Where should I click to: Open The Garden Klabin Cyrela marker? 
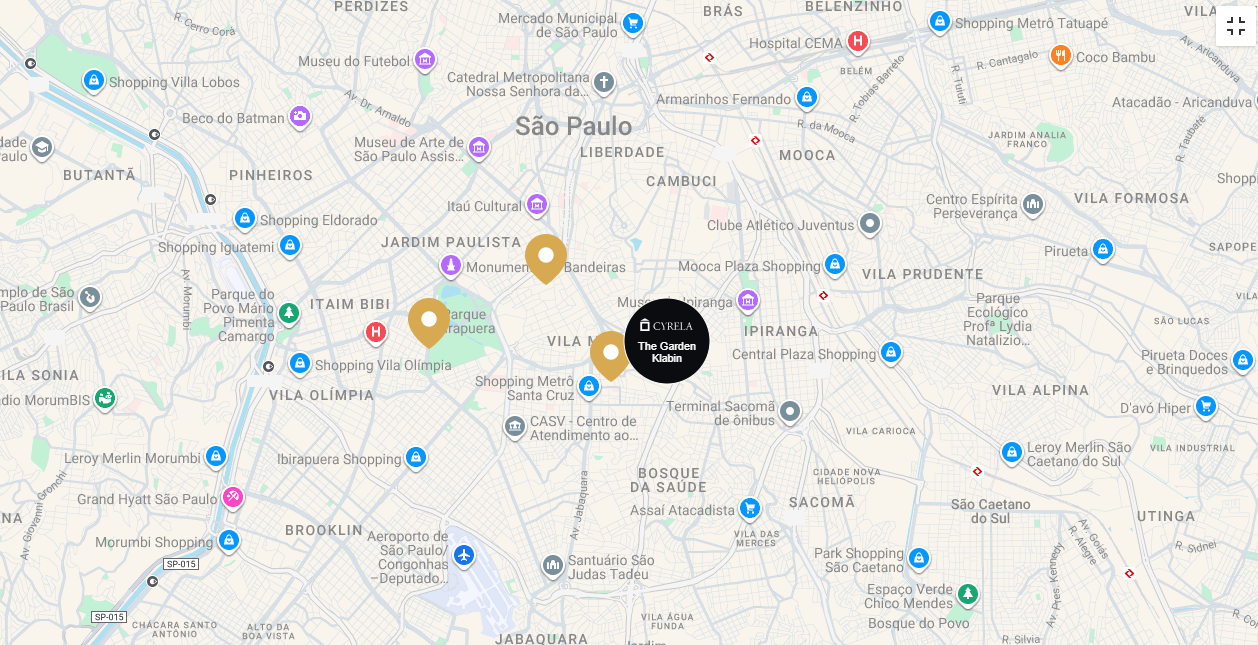(x=667, y=341)
